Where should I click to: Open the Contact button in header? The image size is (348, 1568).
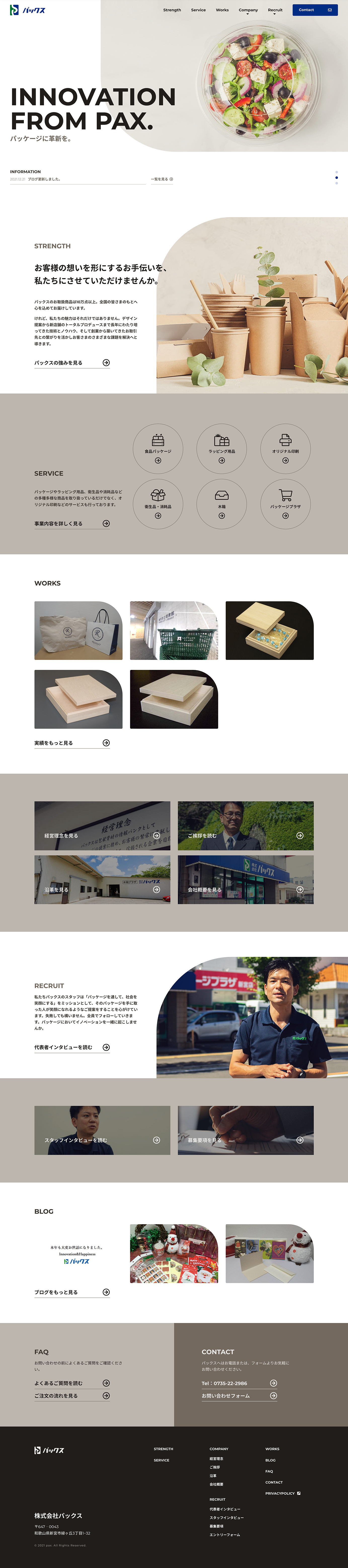315,10
